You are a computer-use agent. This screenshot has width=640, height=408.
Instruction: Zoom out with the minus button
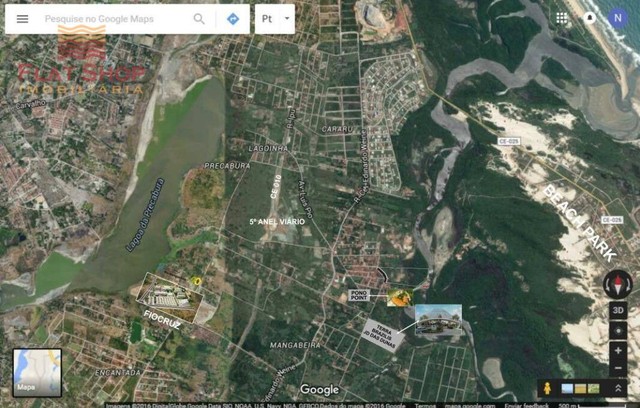tap(618, 366)
